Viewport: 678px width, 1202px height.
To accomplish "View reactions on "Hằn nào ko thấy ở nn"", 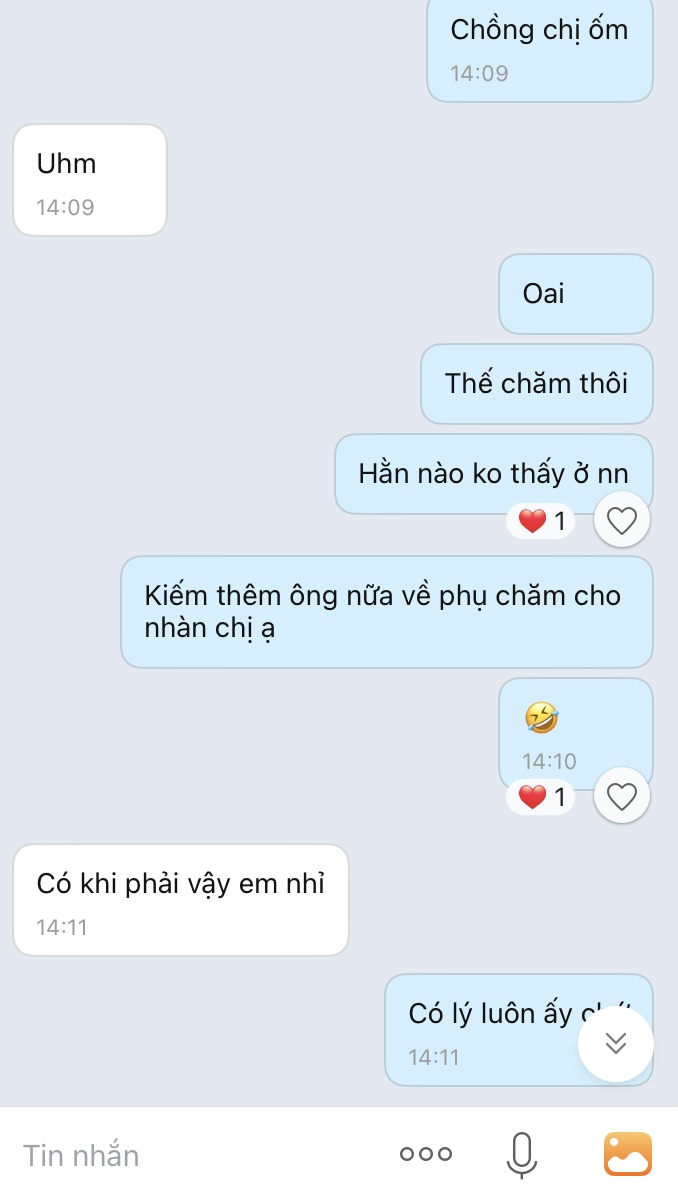I will [x=541, y=521].
